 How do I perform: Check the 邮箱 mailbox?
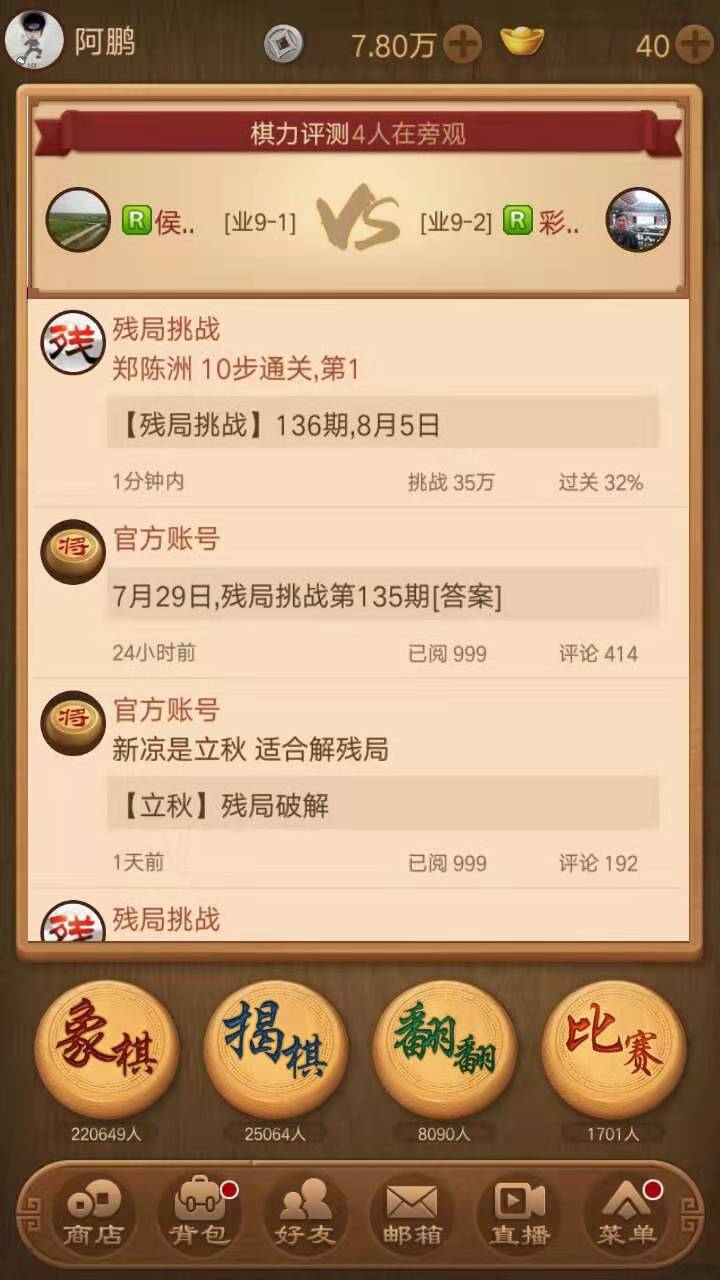point(412,1212)
